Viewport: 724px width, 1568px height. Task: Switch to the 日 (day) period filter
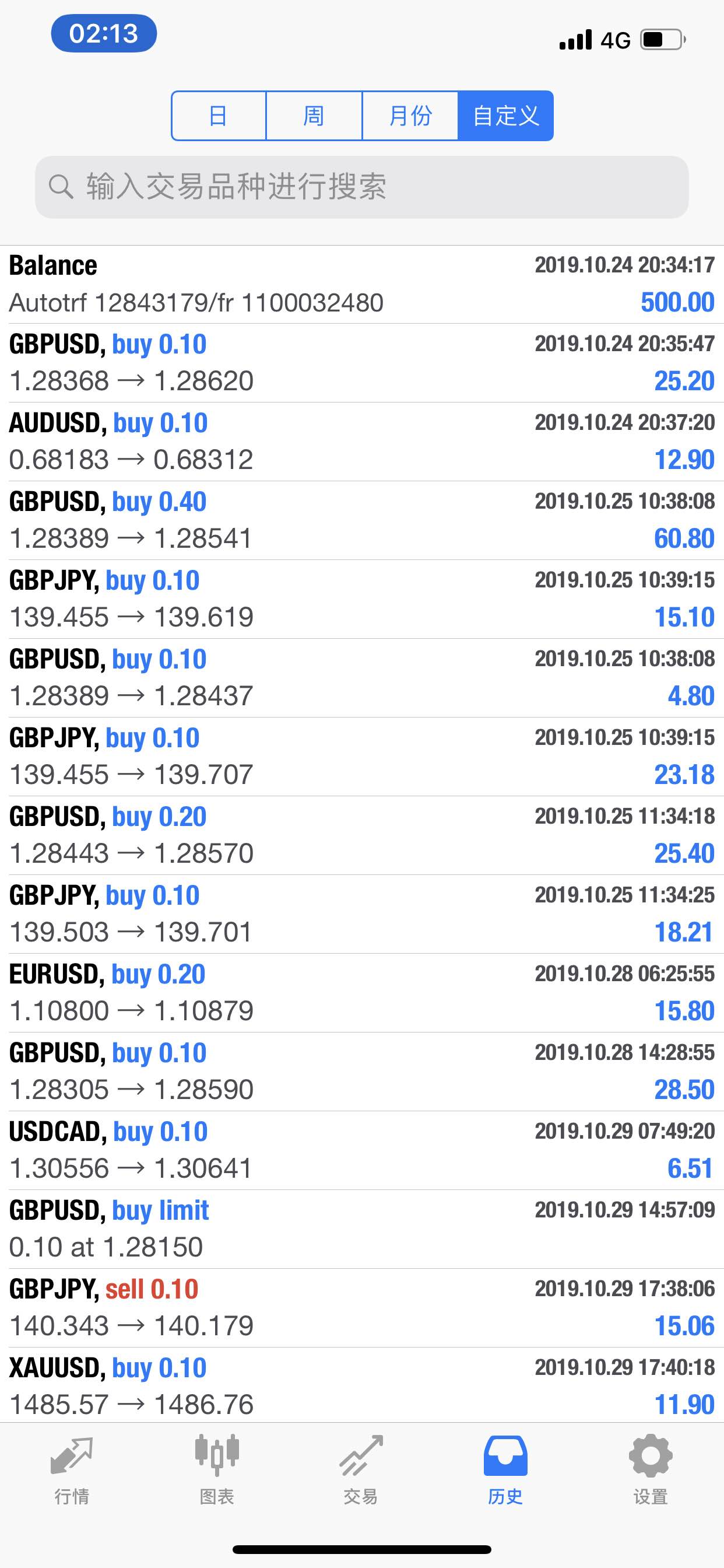[219, 116]
